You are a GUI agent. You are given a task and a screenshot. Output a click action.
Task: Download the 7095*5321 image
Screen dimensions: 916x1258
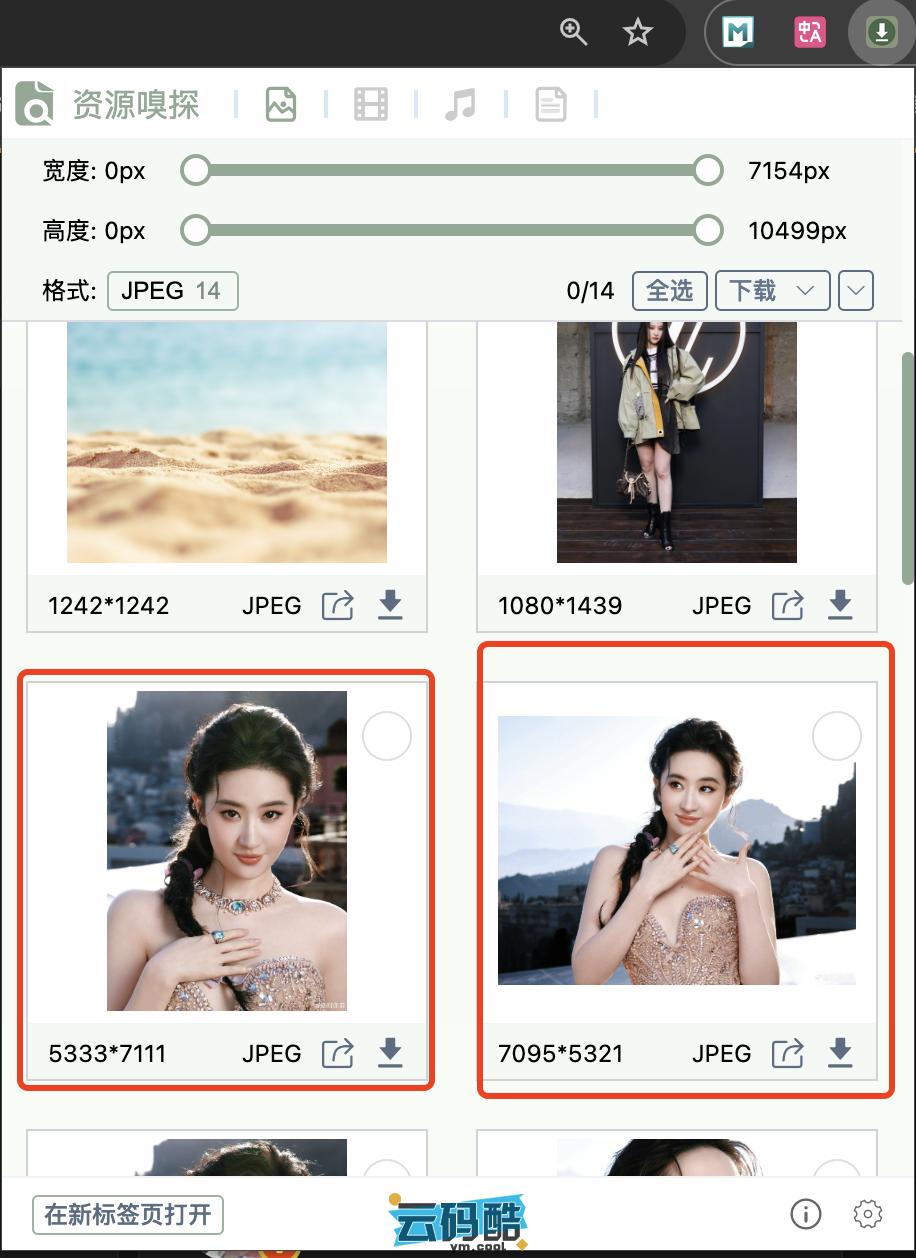tap(840, 1053)
